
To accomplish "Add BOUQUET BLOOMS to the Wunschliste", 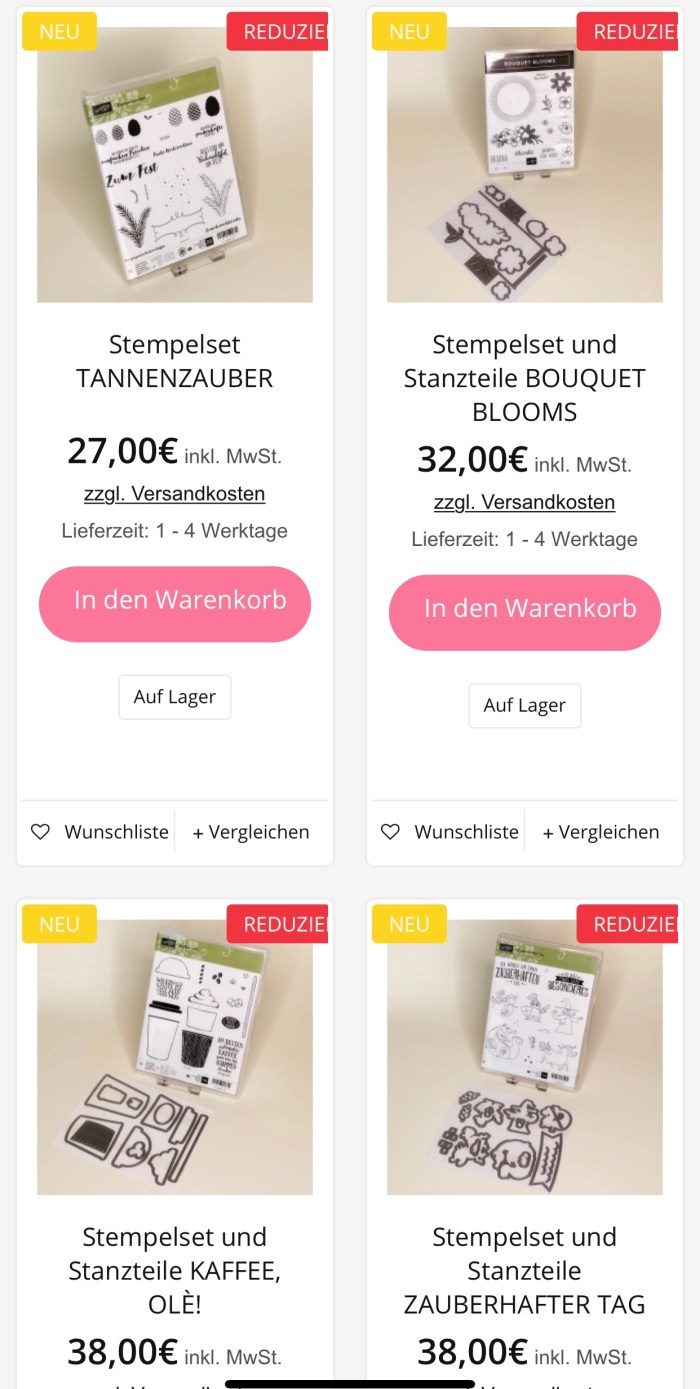I will [x=449, y=832].
